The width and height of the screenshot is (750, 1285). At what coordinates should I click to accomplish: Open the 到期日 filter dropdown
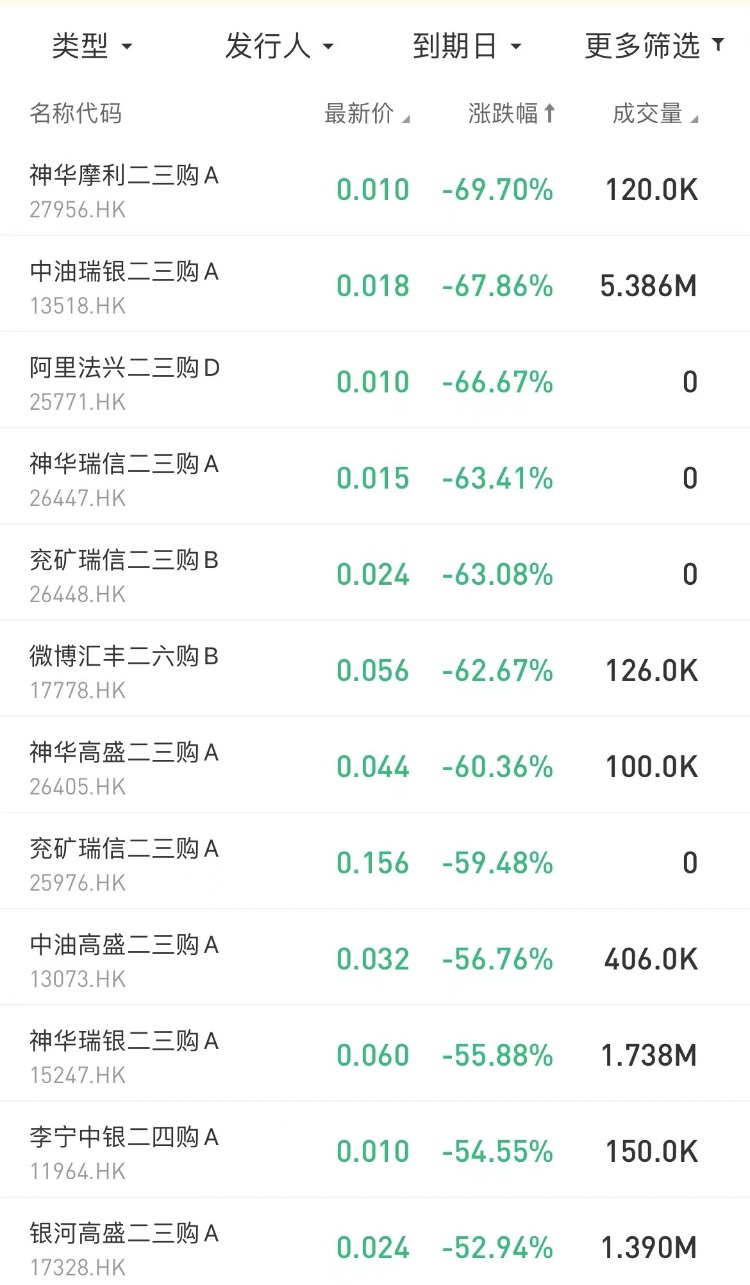[x=467, y=46]
